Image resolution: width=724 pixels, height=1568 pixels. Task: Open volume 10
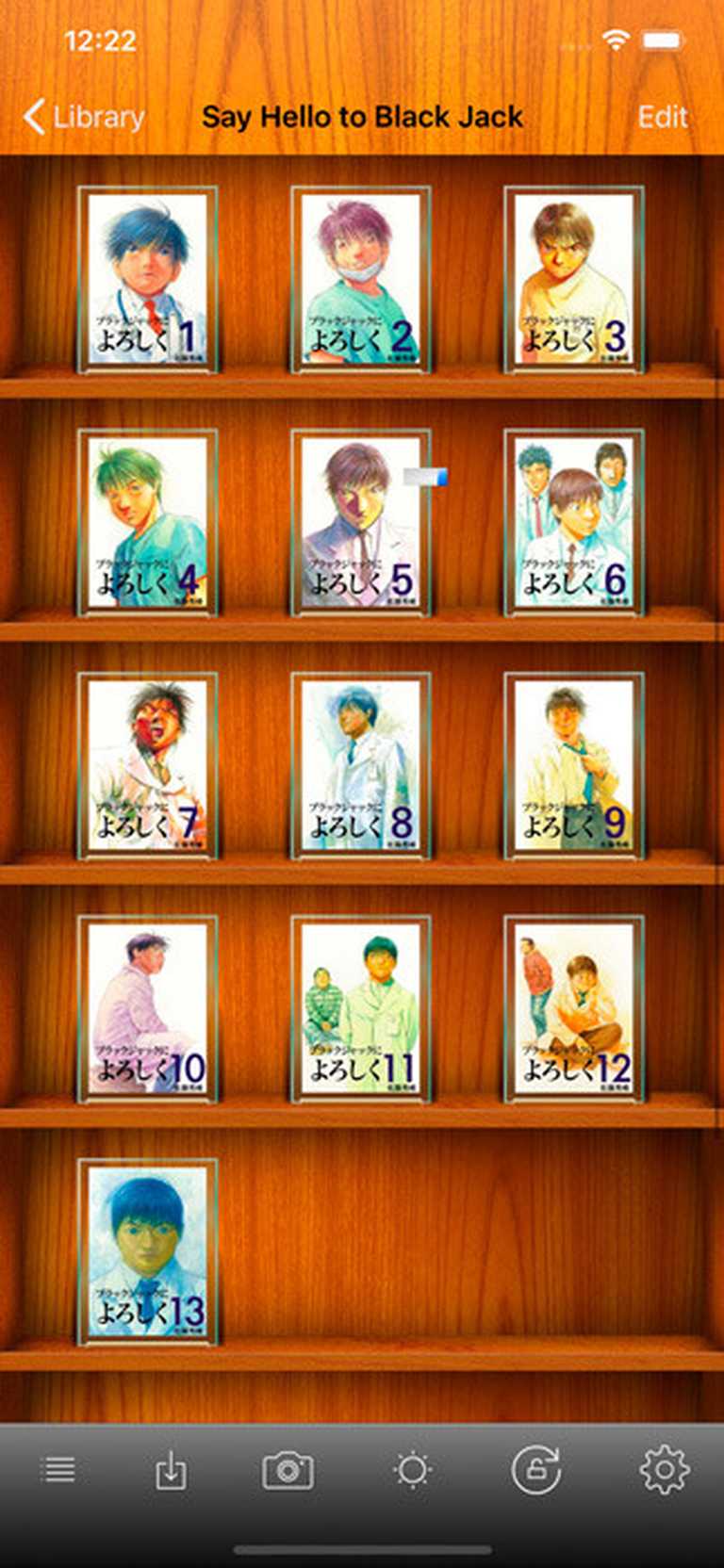coord(148,1009)
